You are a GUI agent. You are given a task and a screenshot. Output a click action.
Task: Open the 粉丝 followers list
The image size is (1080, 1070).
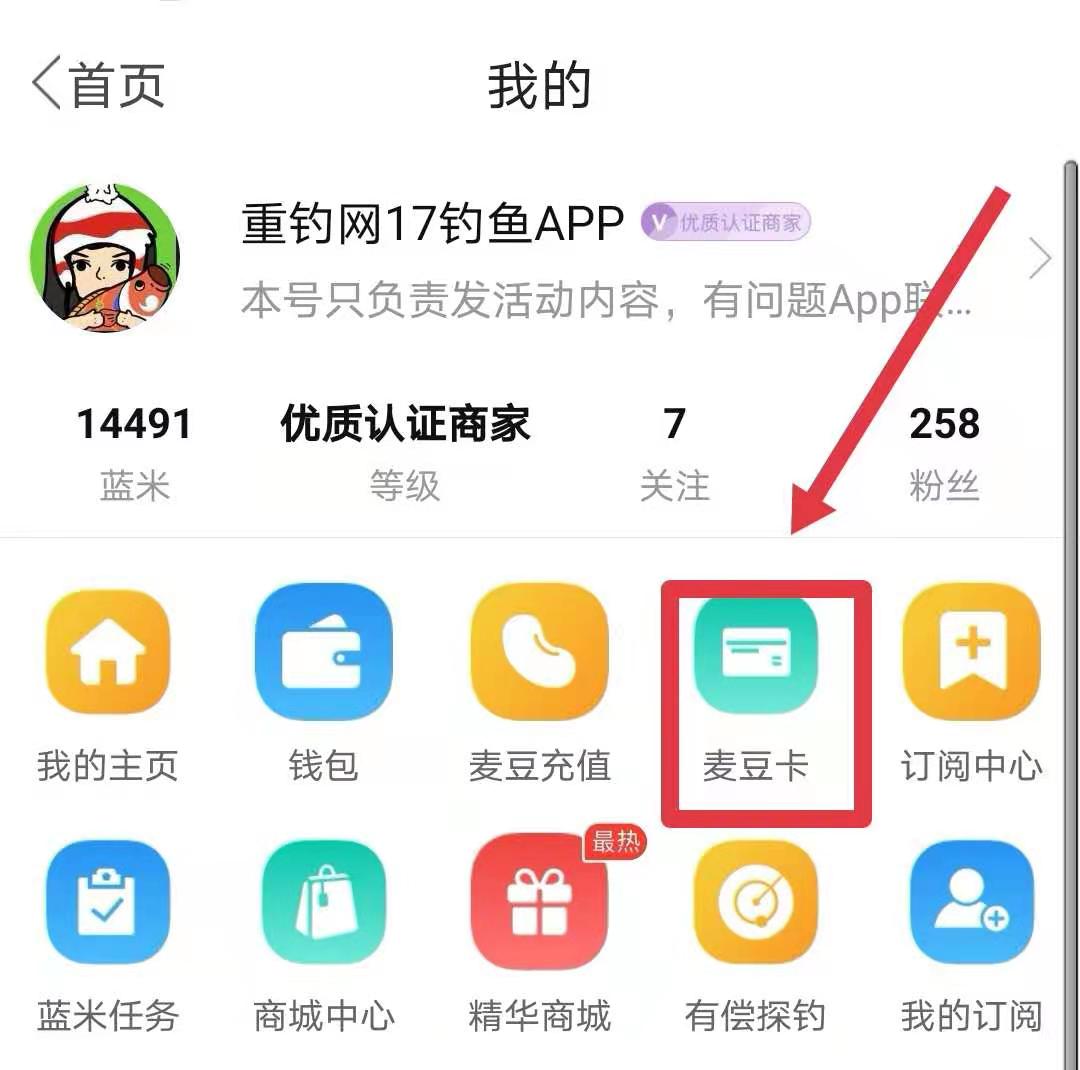(x=944, y=450)
